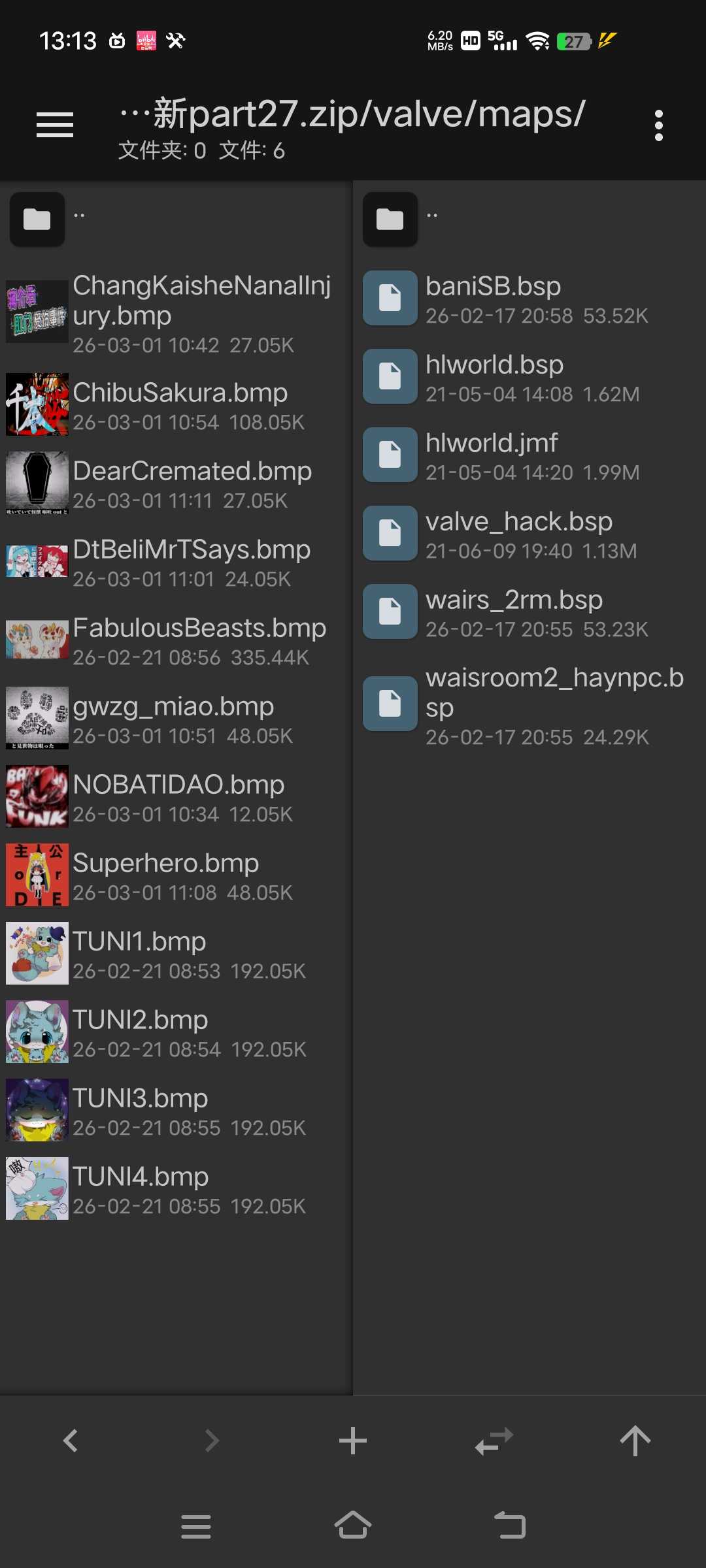Image resolution: width=706 pixels, height=1568 pixels.
Task: Tap the up arrow toolbar button
Action: tap(635, 1441)
